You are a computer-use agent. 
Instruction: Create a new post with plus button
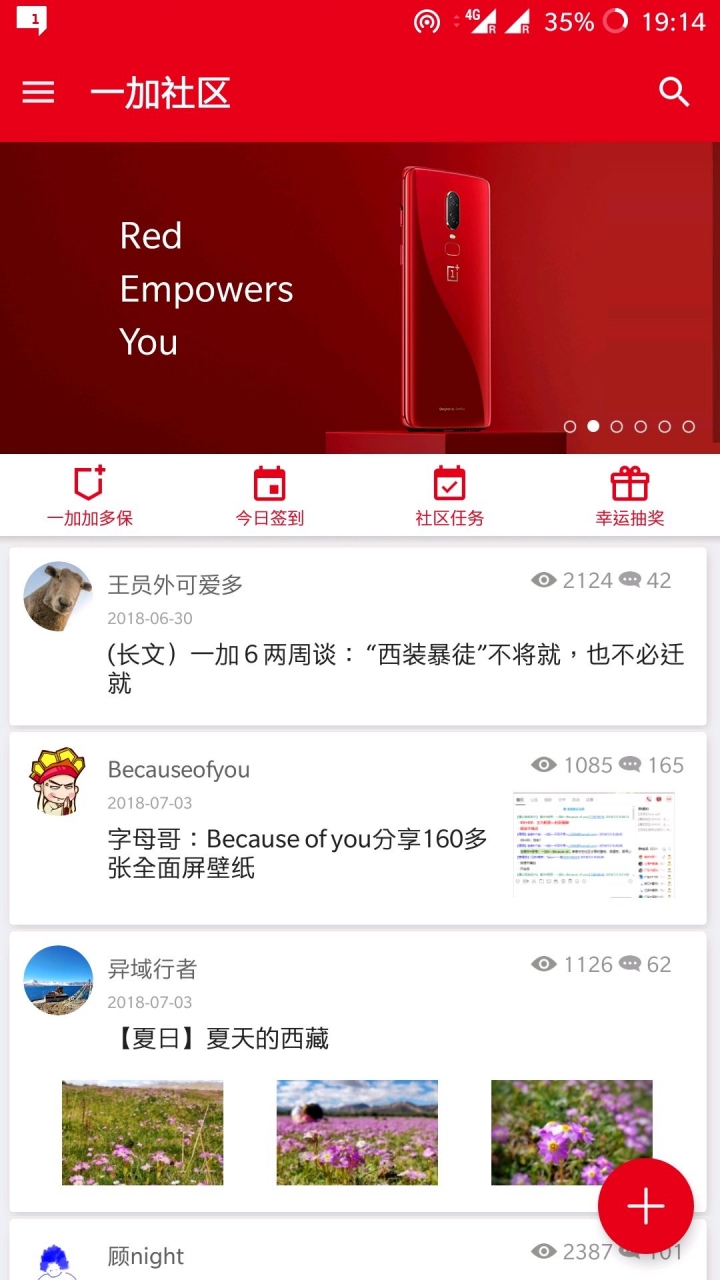coord(645,1206)
